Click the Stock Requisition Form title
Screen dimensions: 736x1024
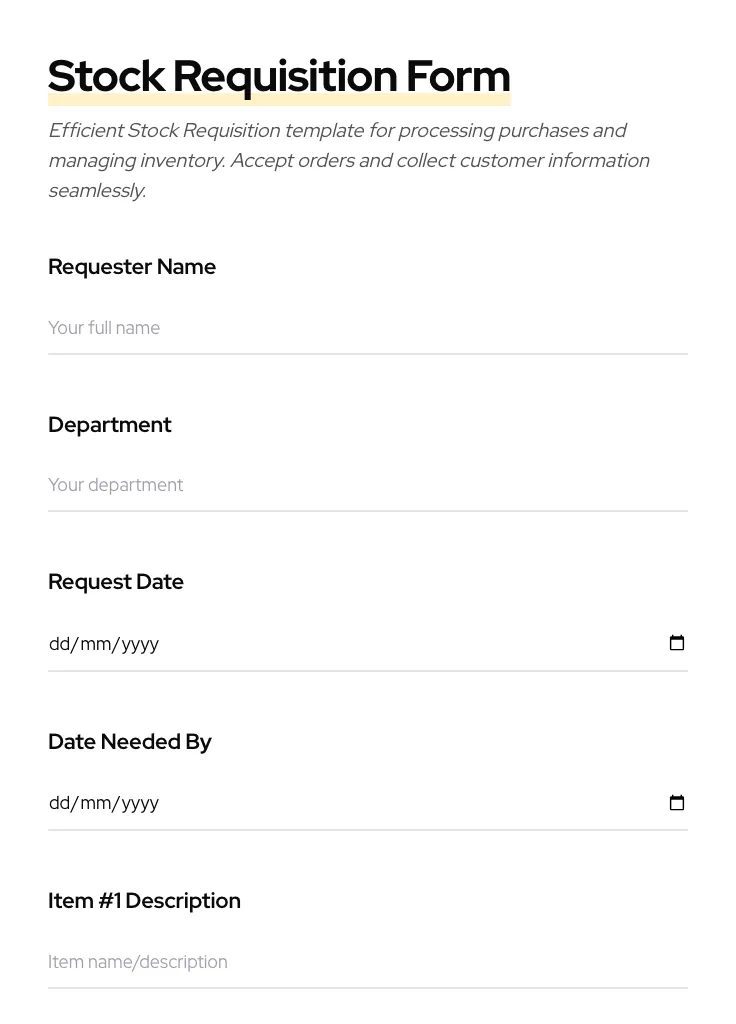click(279, 76)
